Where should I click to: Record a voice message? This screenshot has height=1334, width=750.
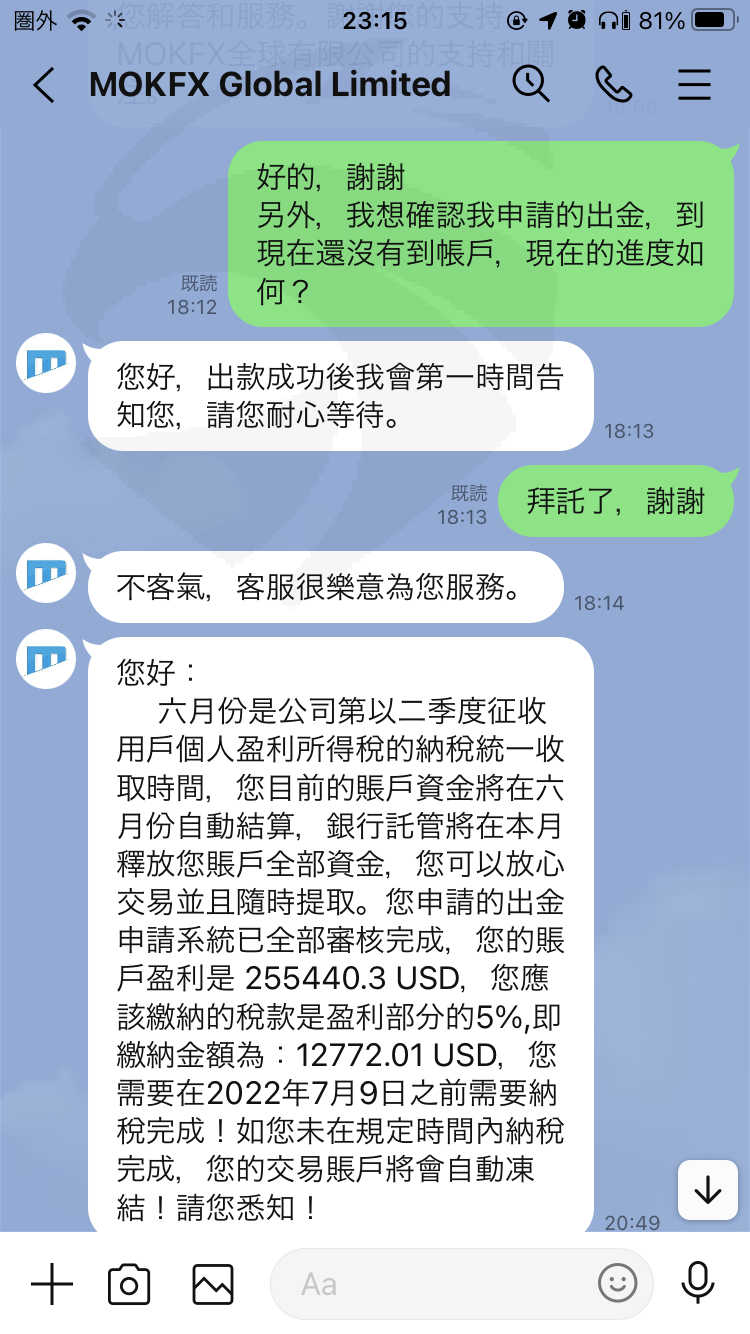697,1284
